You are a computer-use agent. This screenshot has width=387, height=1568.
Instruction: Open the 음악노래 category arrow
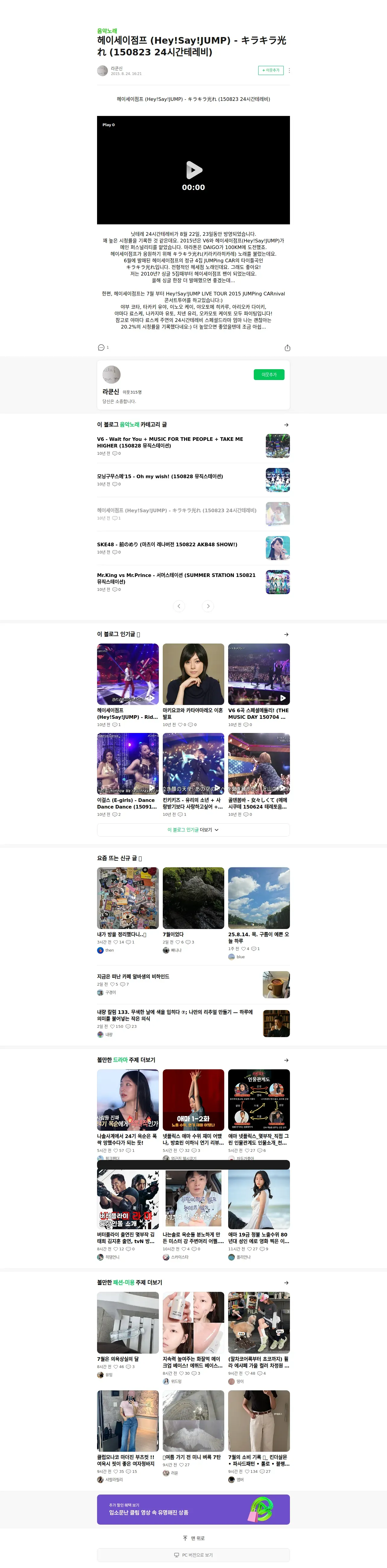click(x=286, y=425)
